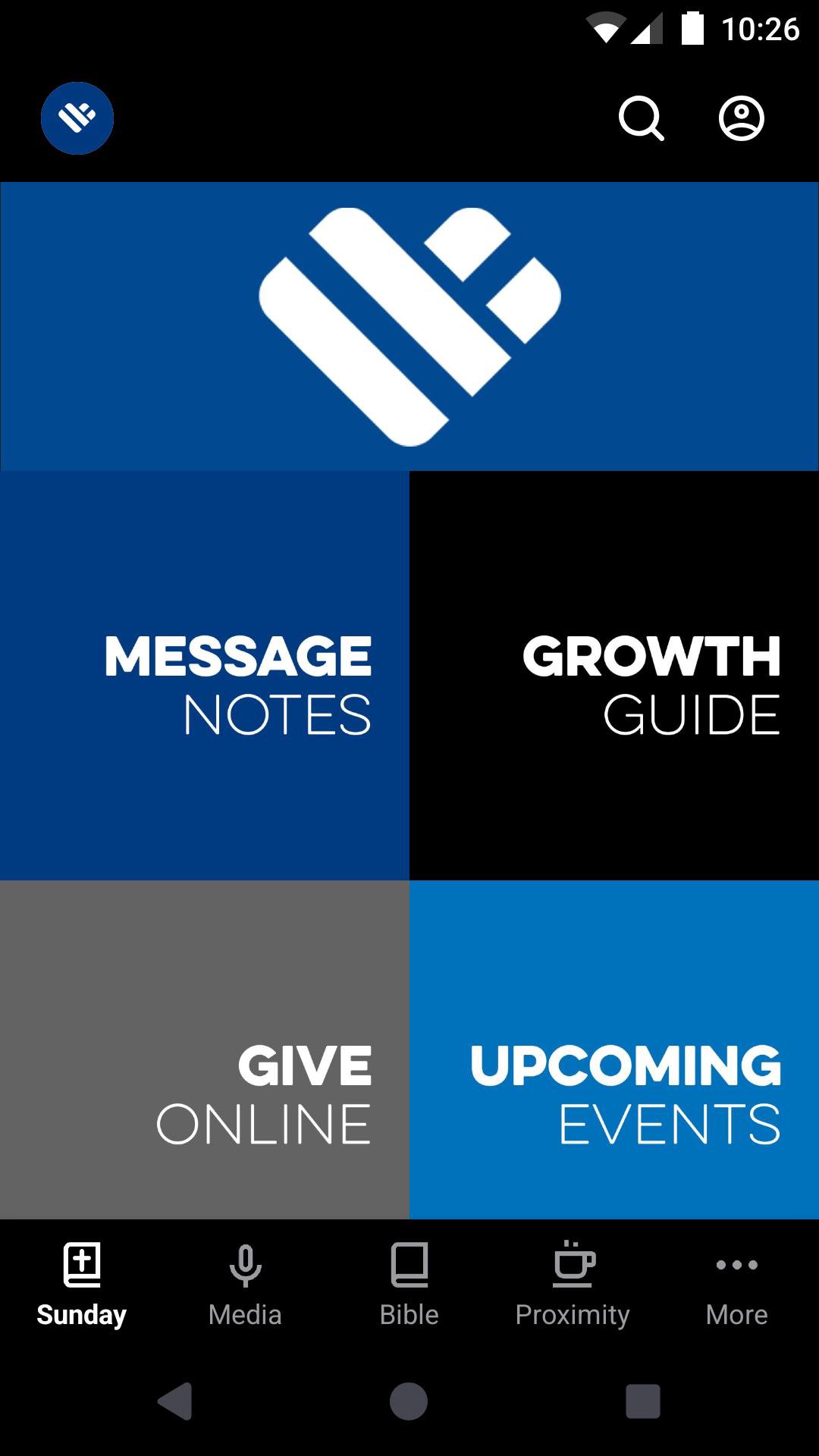819x1456 pixels.
Task: Open the Growth Guide tile
Action: (x=614, y=675)
